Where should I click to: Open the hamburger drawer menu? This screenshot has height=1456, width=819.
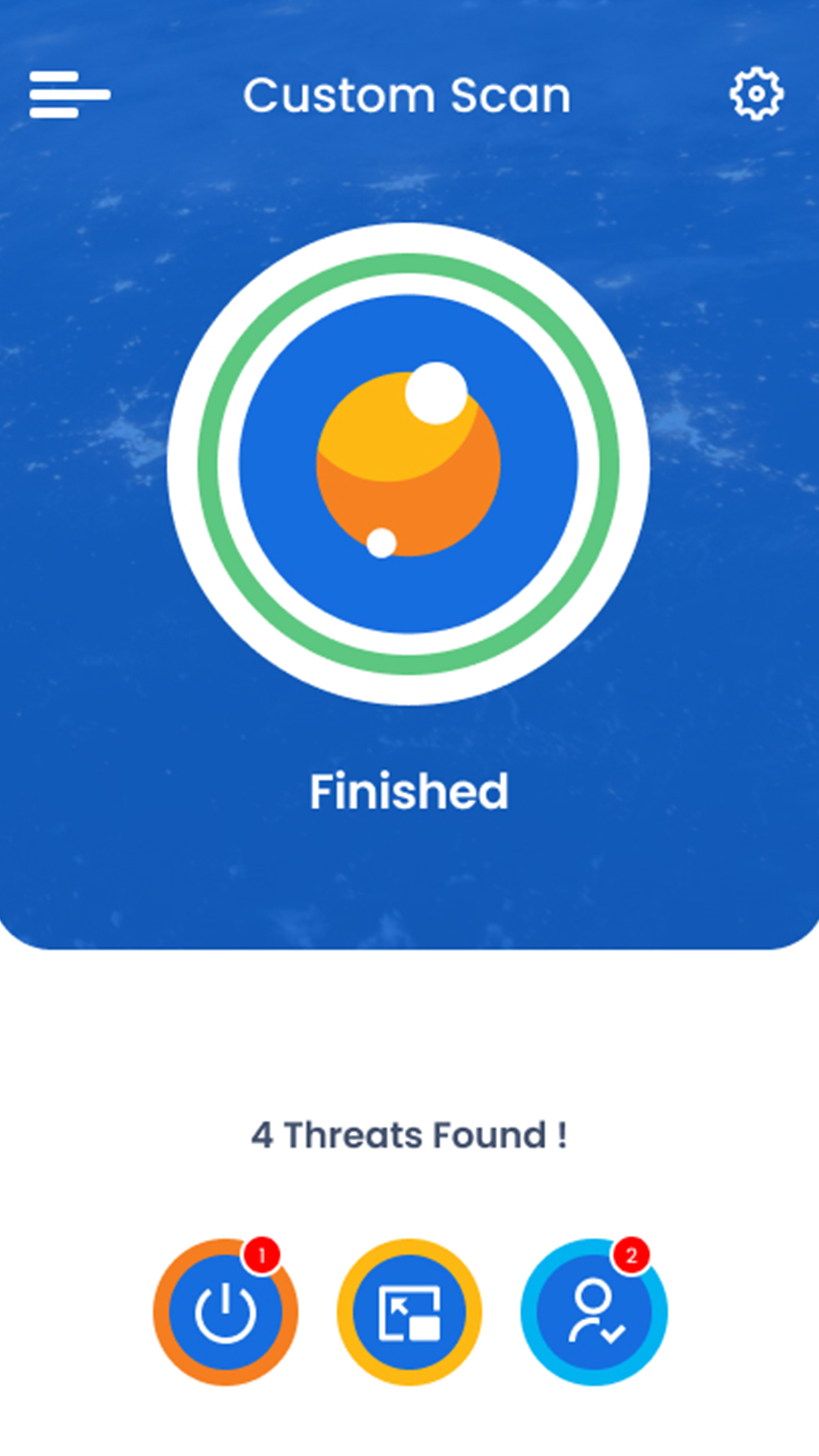click(69, 95)
